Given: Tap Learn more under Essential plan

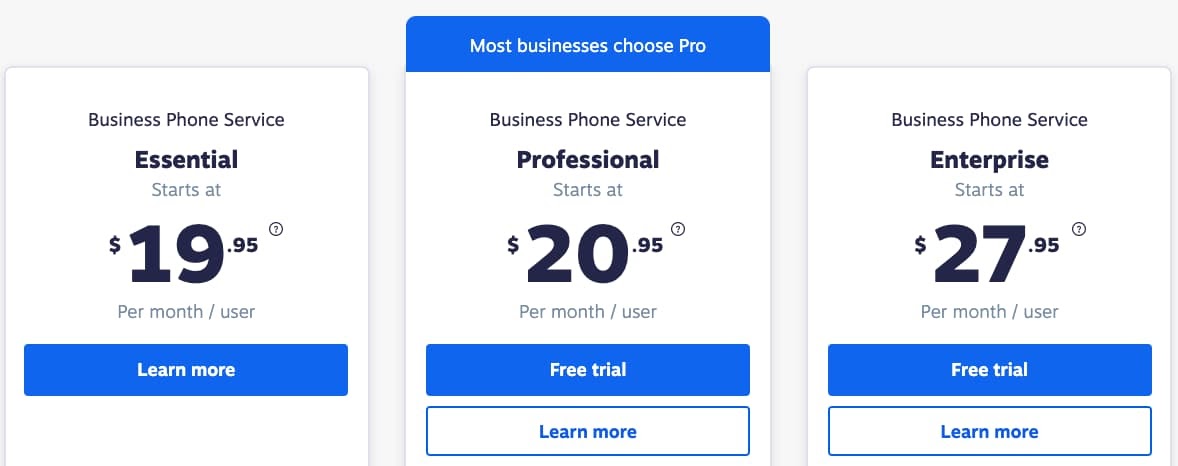Looking at the screenshot, I should [x=186, y=370].
